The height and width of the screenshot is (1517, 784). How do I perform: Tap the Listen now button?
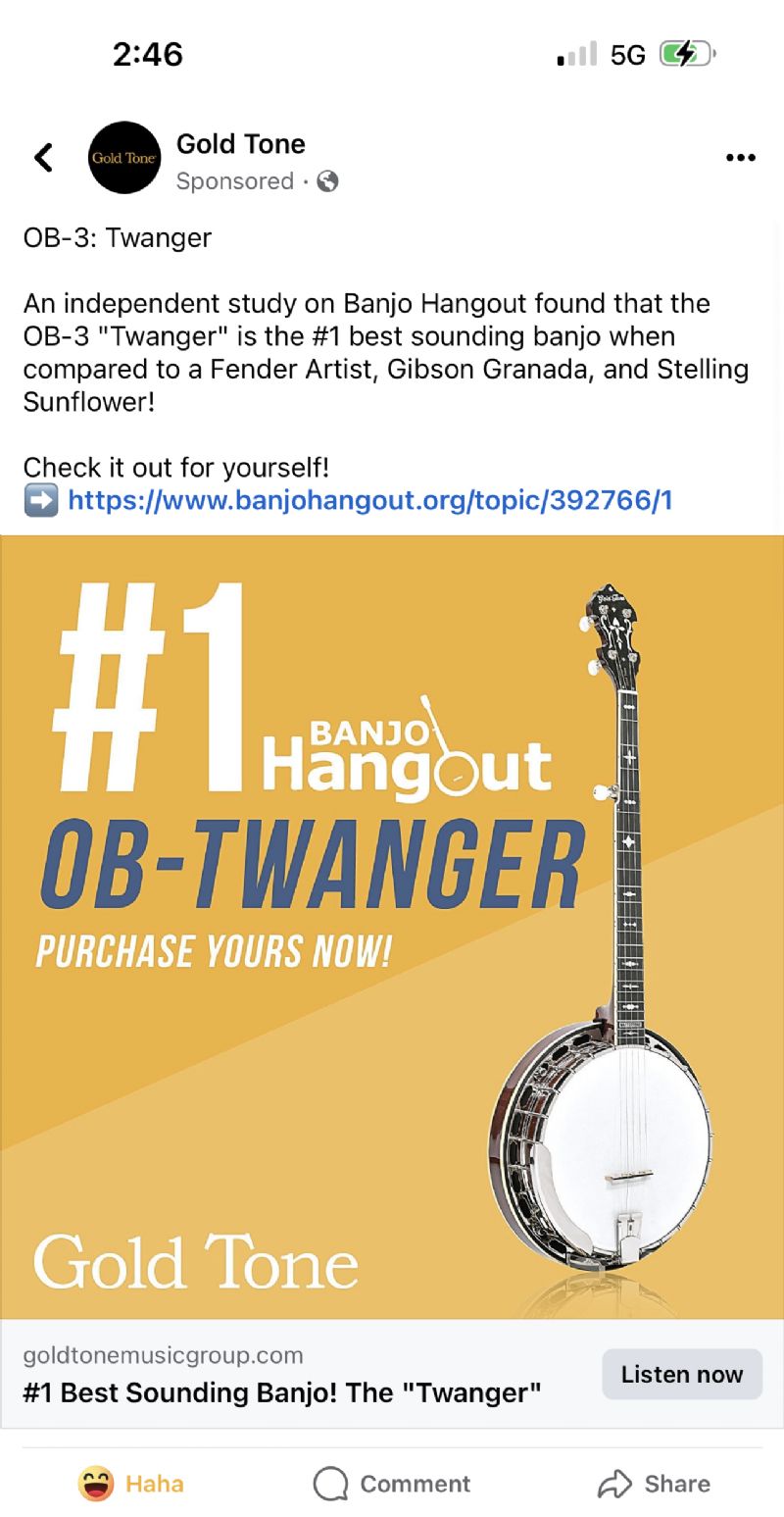[x=682, y=1374]
